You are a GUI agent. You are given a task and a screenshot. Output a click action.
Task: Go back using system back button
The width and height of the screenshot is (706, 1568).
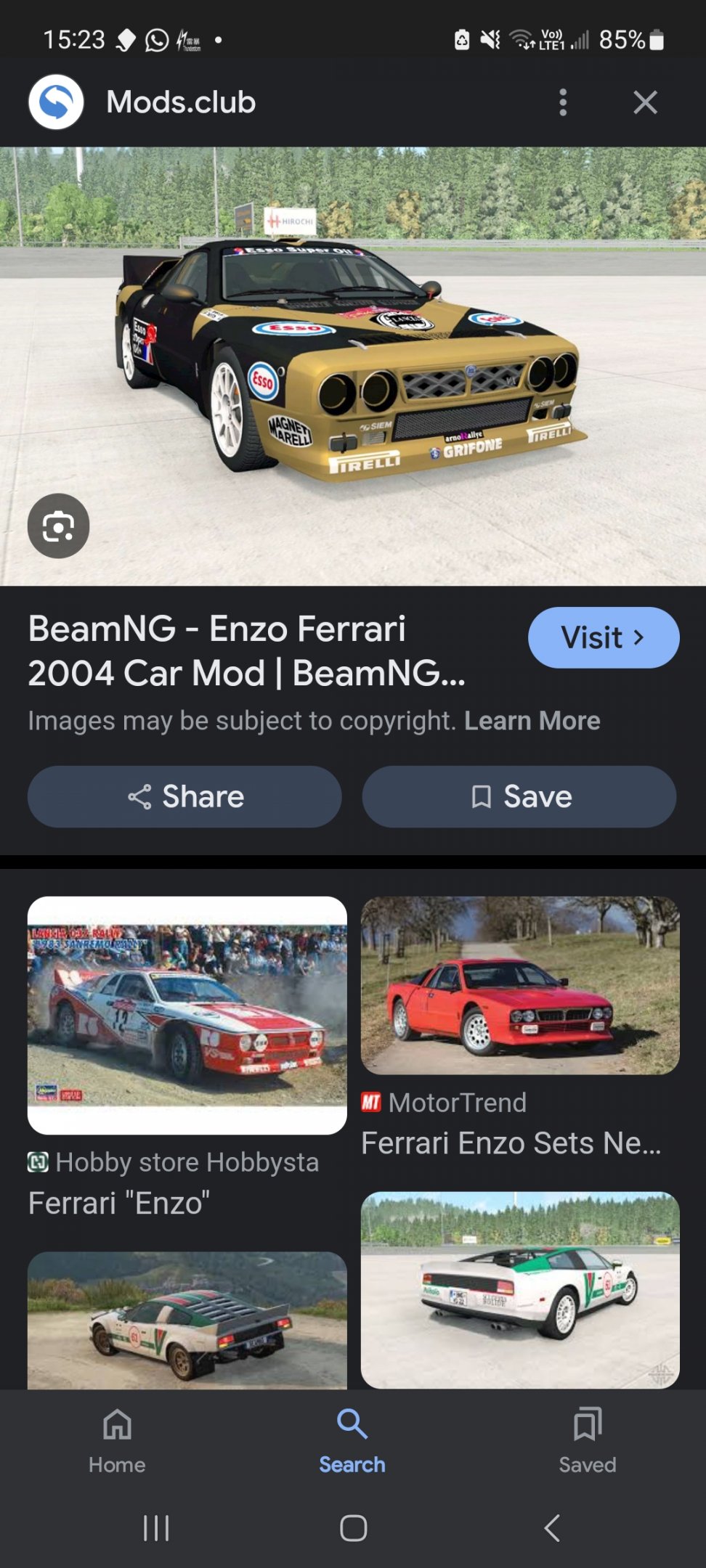(x=552, y=1528)
